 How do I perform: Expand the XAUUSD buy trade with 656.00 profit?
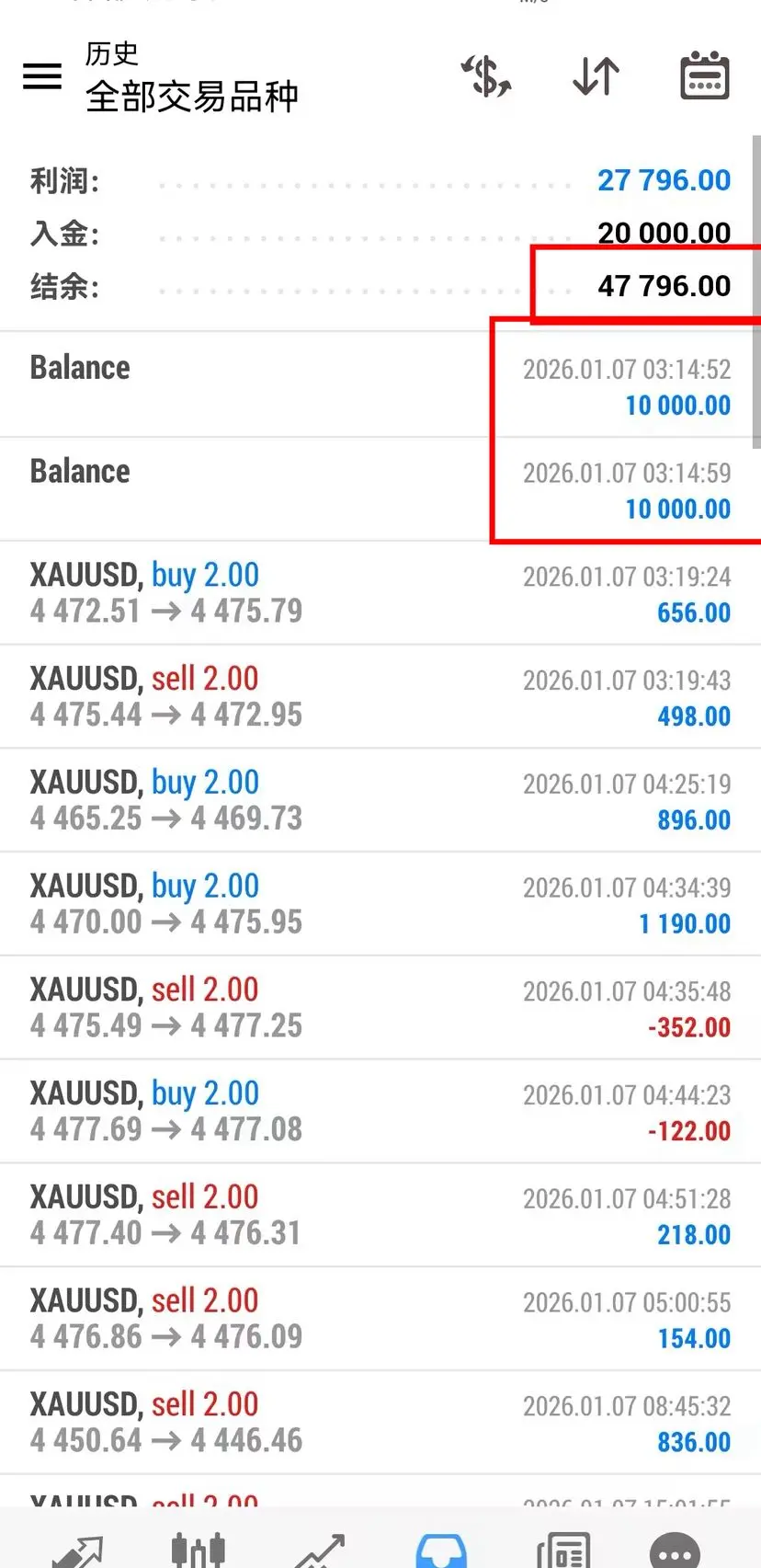click(380, 593)
